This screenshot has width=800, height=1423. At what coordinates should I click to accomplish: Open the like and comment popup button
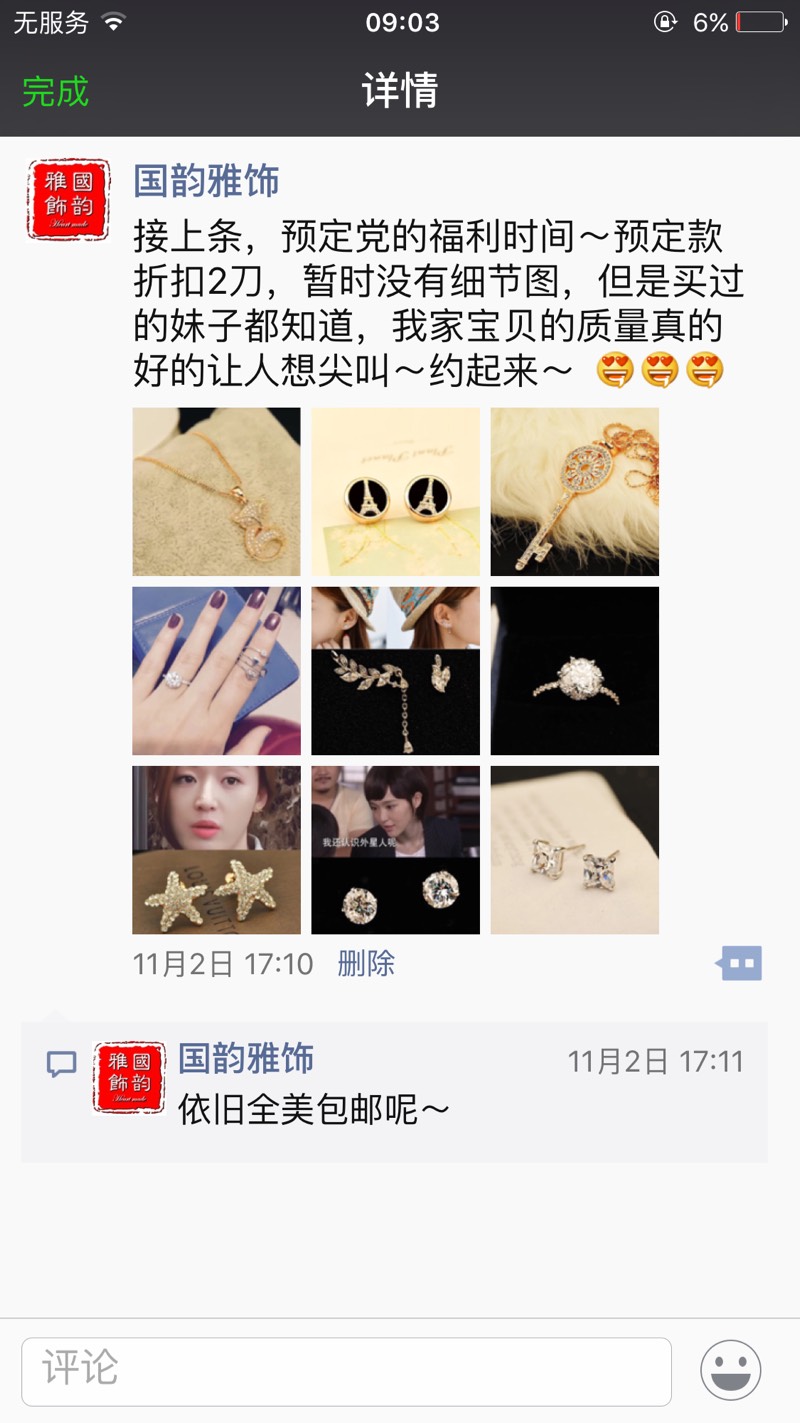(x=739, y=964)
